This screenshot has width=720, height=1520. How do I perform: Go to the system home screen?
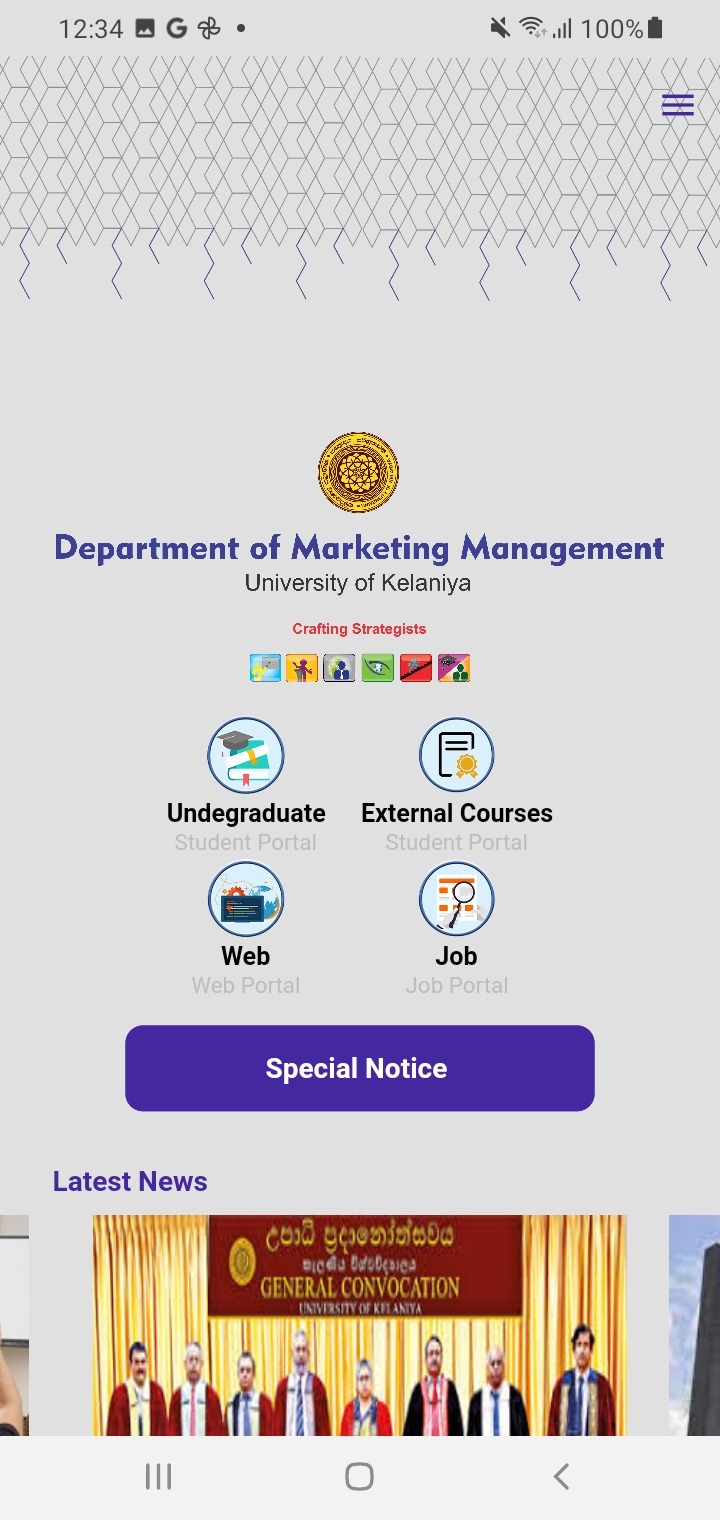(359, 1476)
